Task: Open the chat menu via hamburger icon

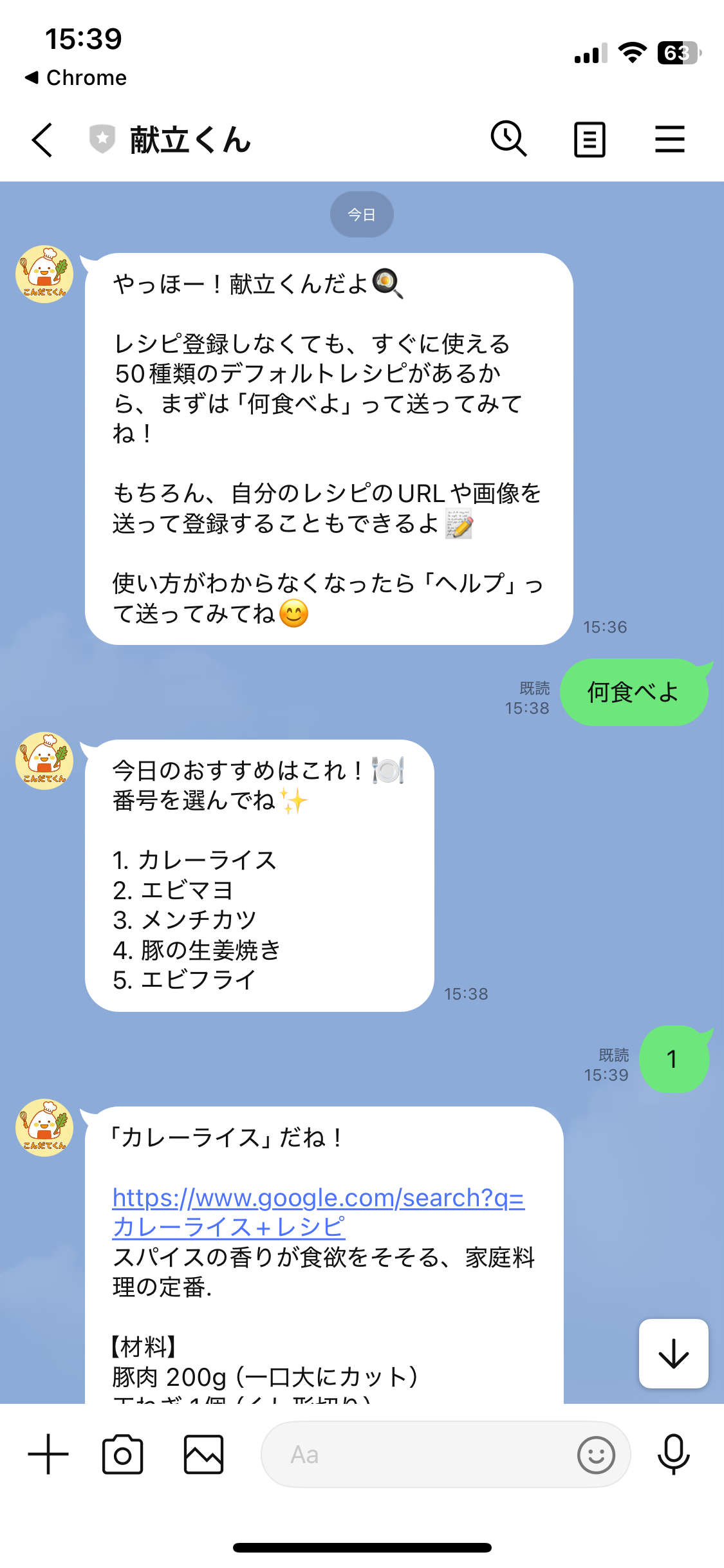Action: point(669,138)
